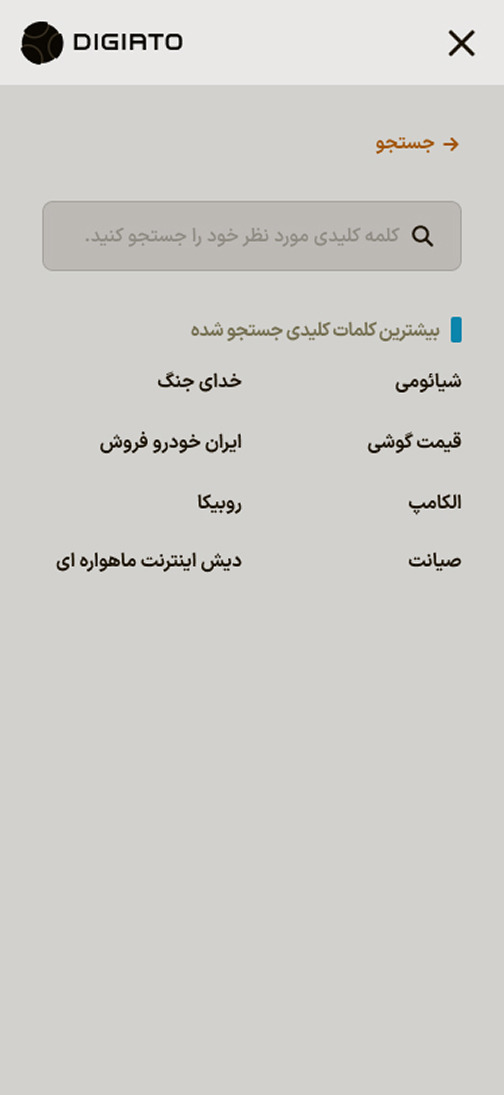Open the Digiato home logo

tap(102, 43)
